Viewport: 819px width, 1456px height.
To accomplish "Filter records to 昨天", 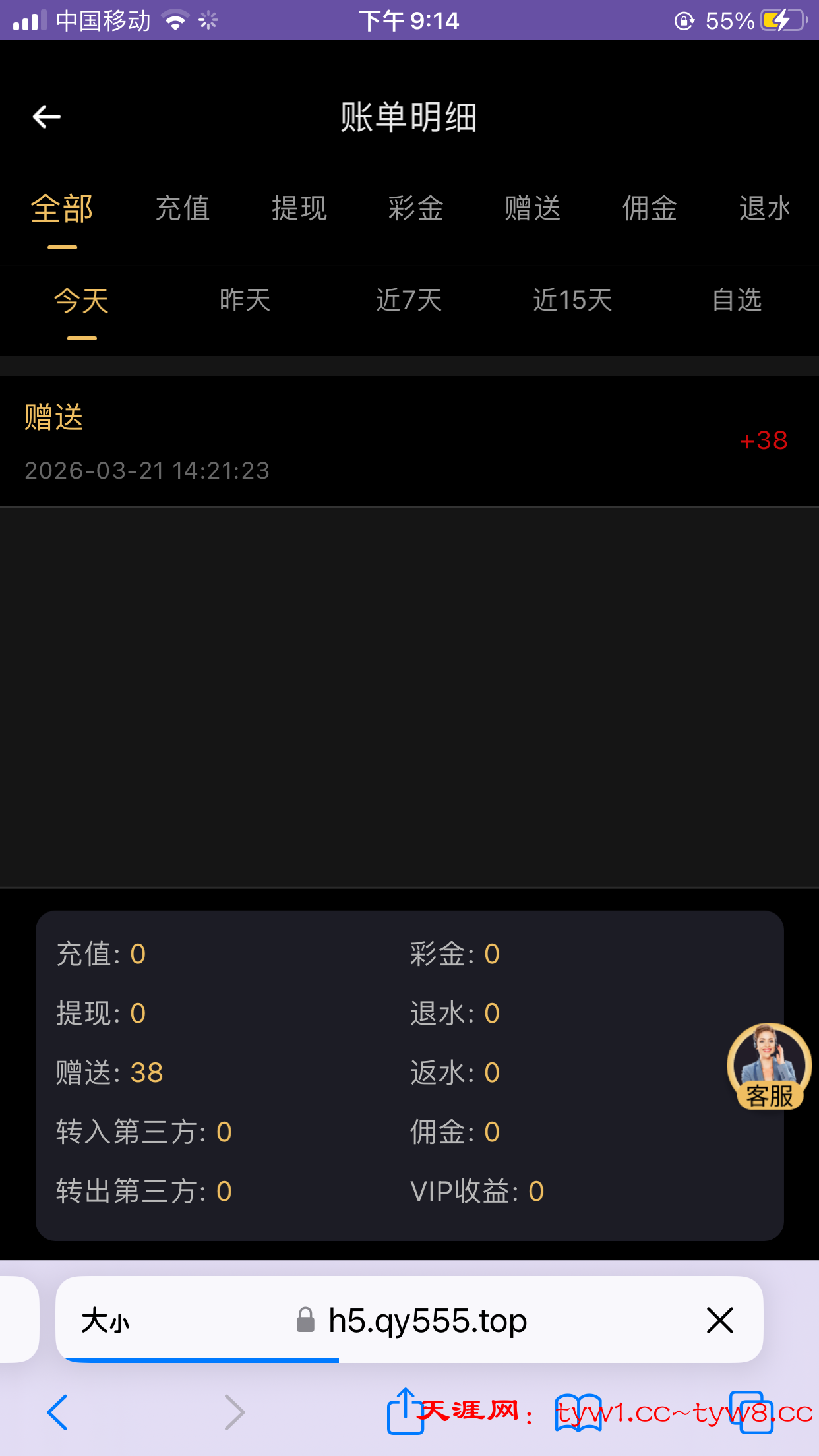I will 245,300.
